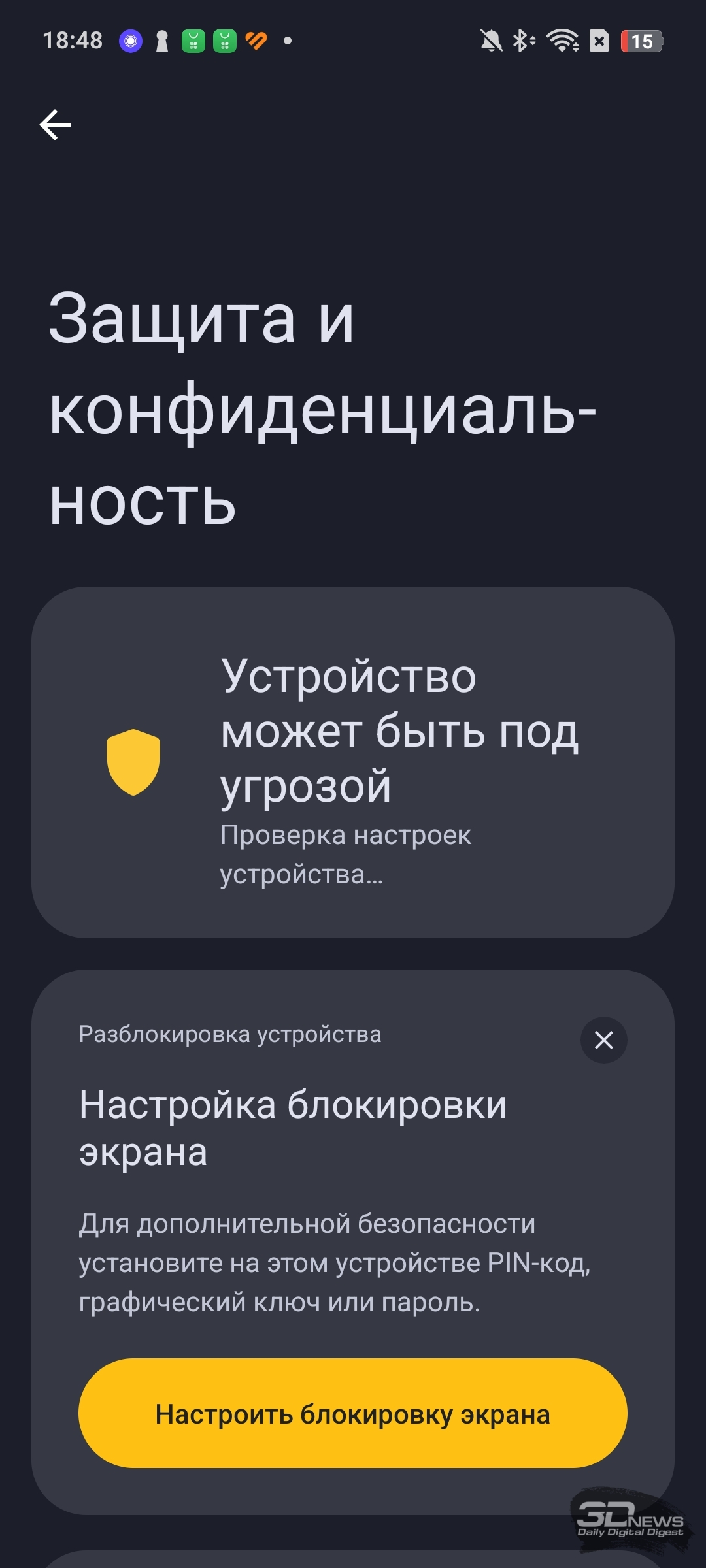Image resolution: width=706 pixels, height=1568 pixels.
Task: Open the "Устройство может быть под угрозой" card
Action: pos(353,762)
